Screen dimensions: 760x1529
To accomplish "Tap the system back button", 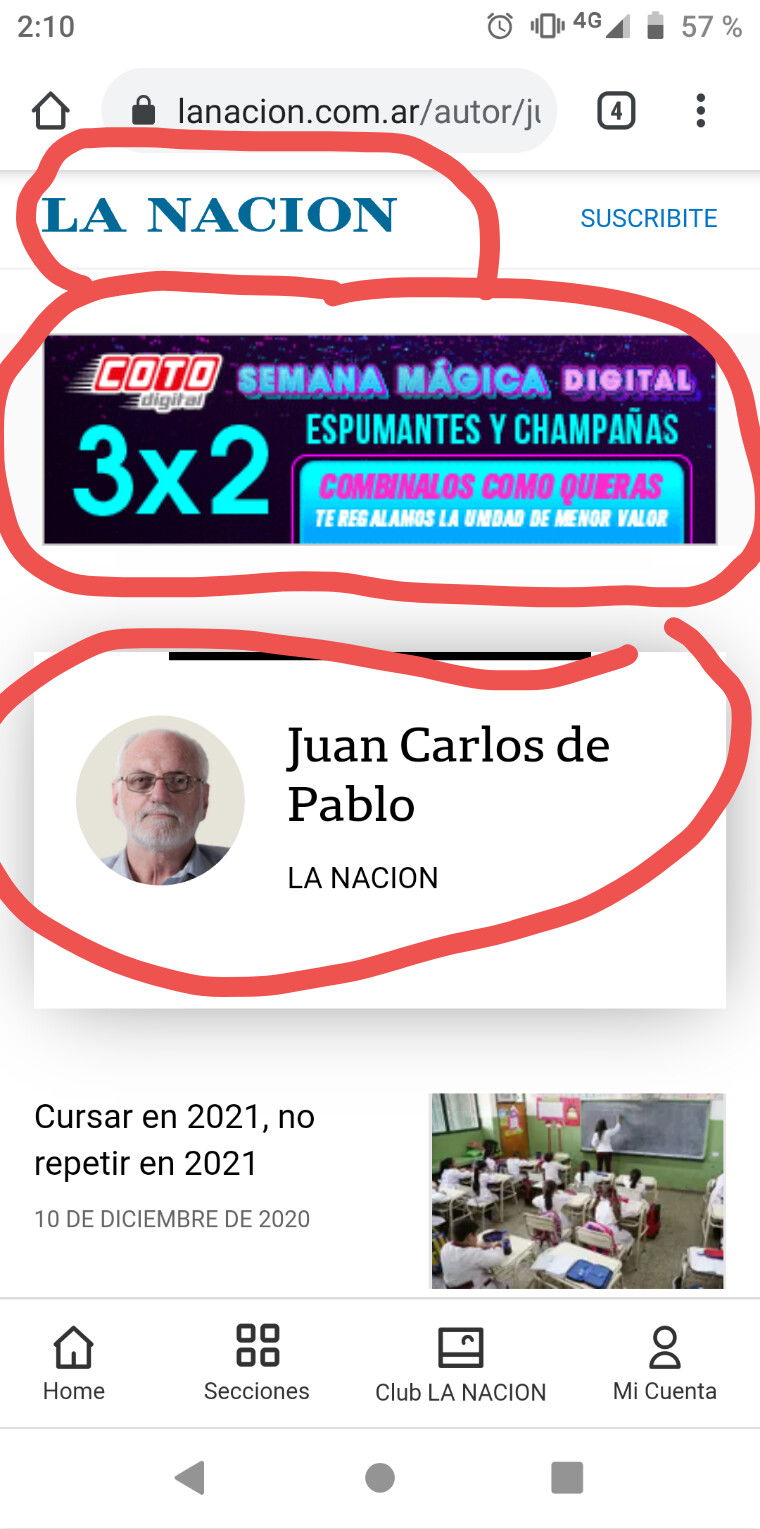I will [x=190, y=1477].
